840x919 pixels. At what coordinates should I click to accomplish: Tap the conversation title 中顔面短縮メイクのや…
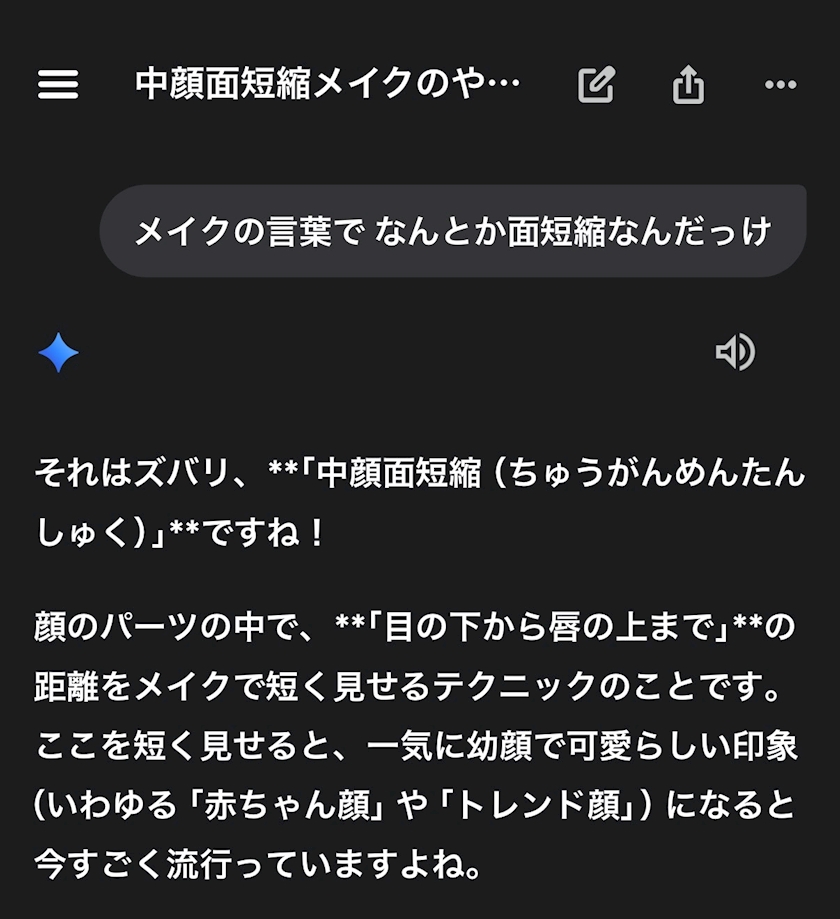coord(327,85)
